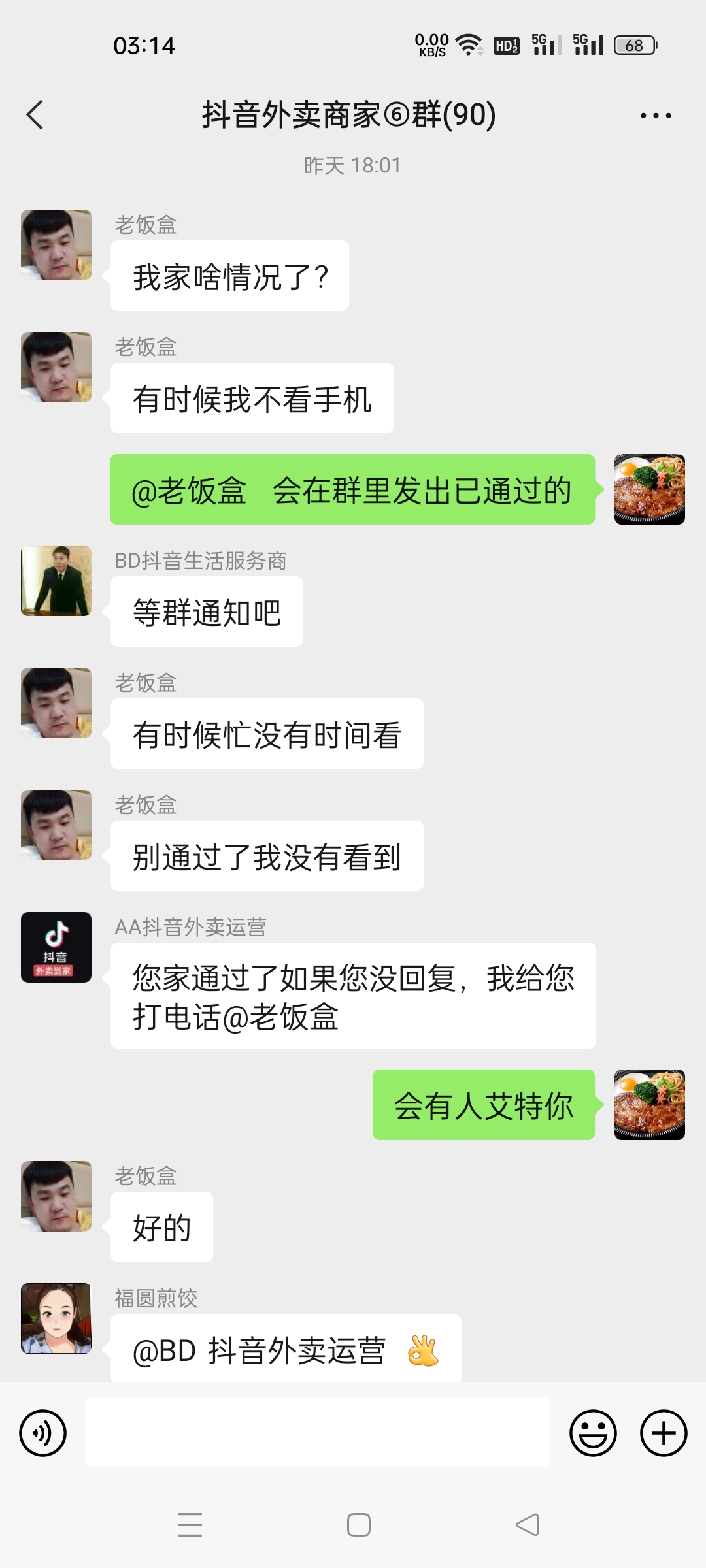Open the group chat's three-dot menu
Viewport: 706px width, 1568px height.
(x=655, y=116)
